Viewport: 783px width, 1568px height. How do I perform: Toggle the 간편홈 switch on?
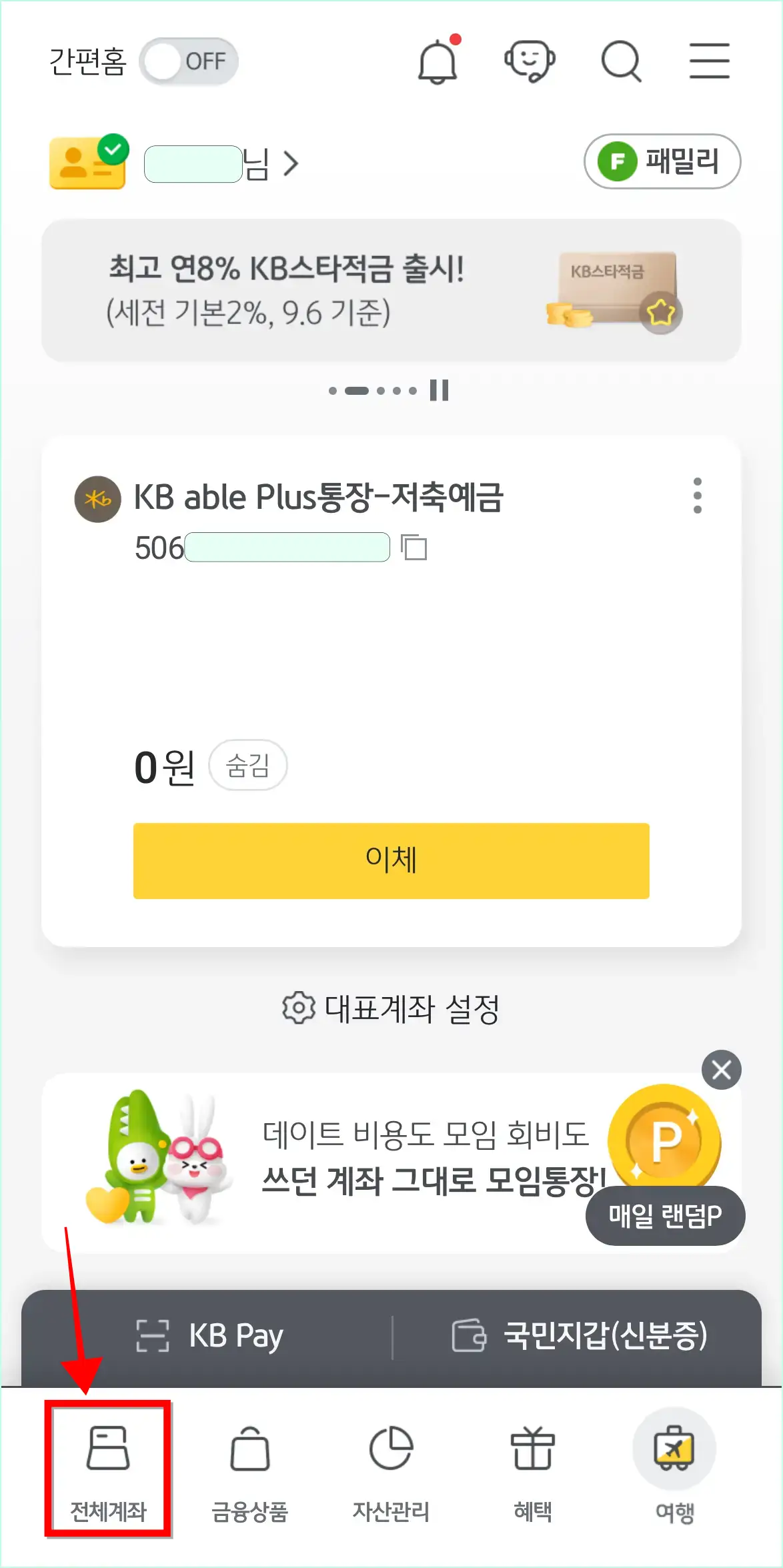[x=189, y=61]
